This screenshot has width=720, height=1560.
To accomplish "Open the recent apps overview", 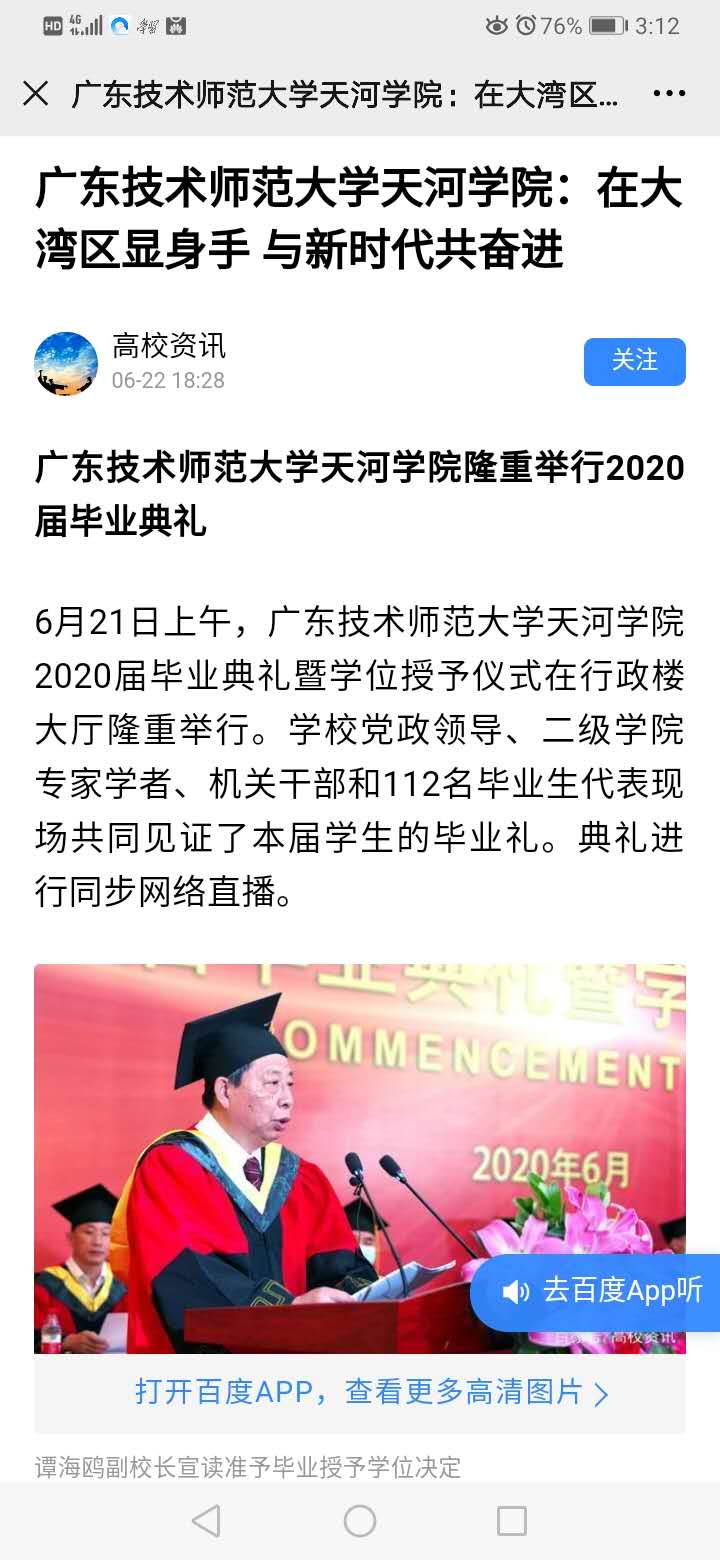I will click(511, 1521).
